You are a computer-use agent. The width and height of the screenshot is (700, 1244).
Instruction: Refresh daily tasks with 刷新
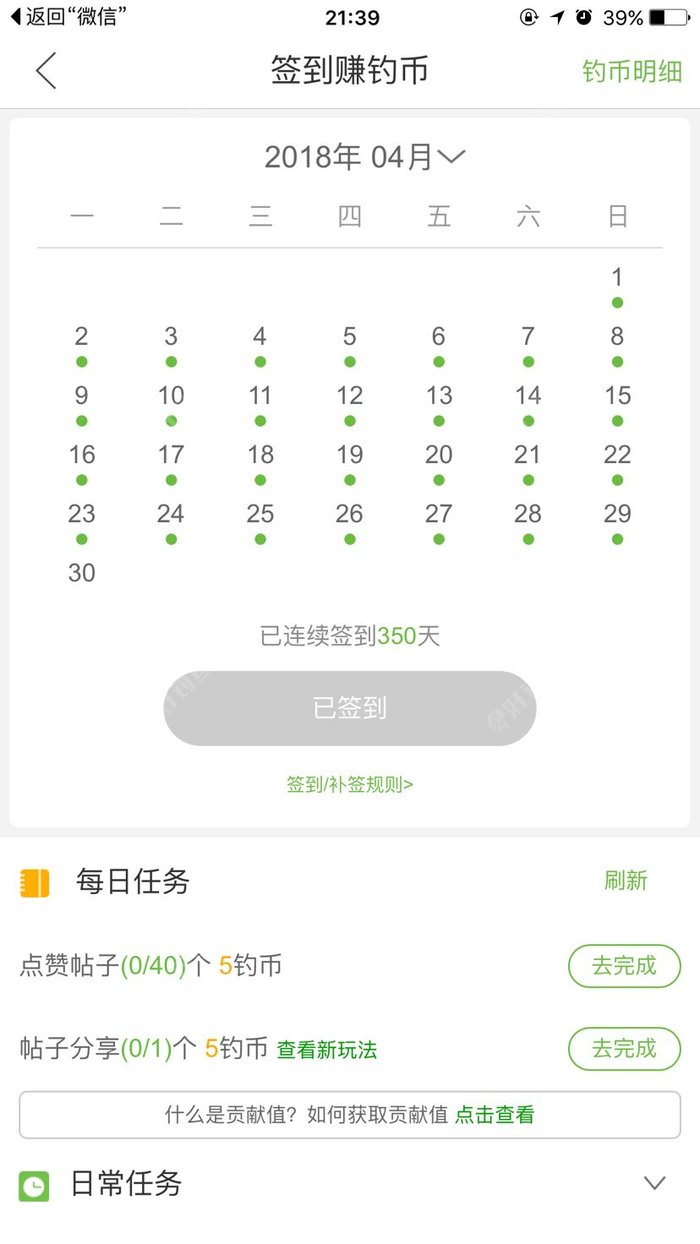click(626, 881)
